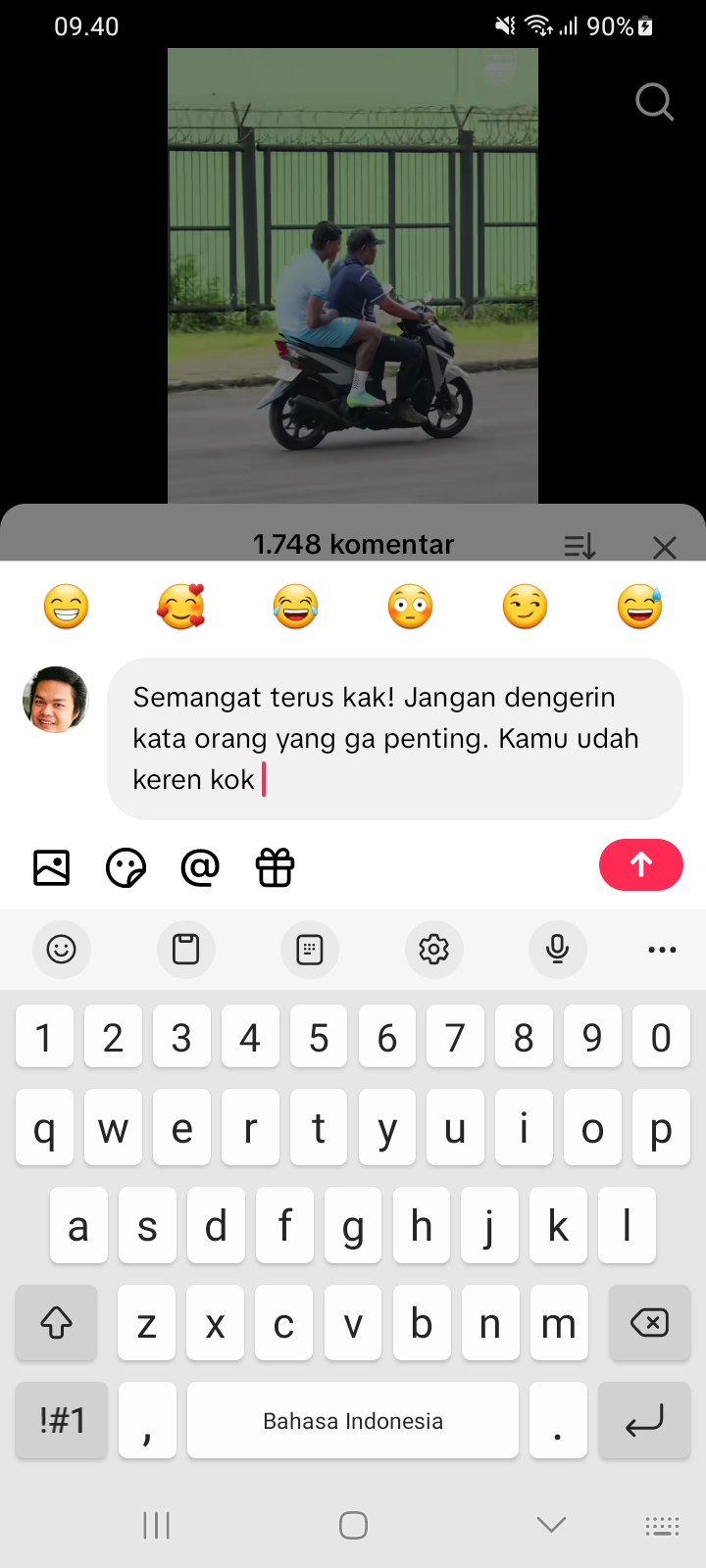This screenshot has height=1568, width=706.
Task: Close the comments panel
Action: (x=665, y=547)
